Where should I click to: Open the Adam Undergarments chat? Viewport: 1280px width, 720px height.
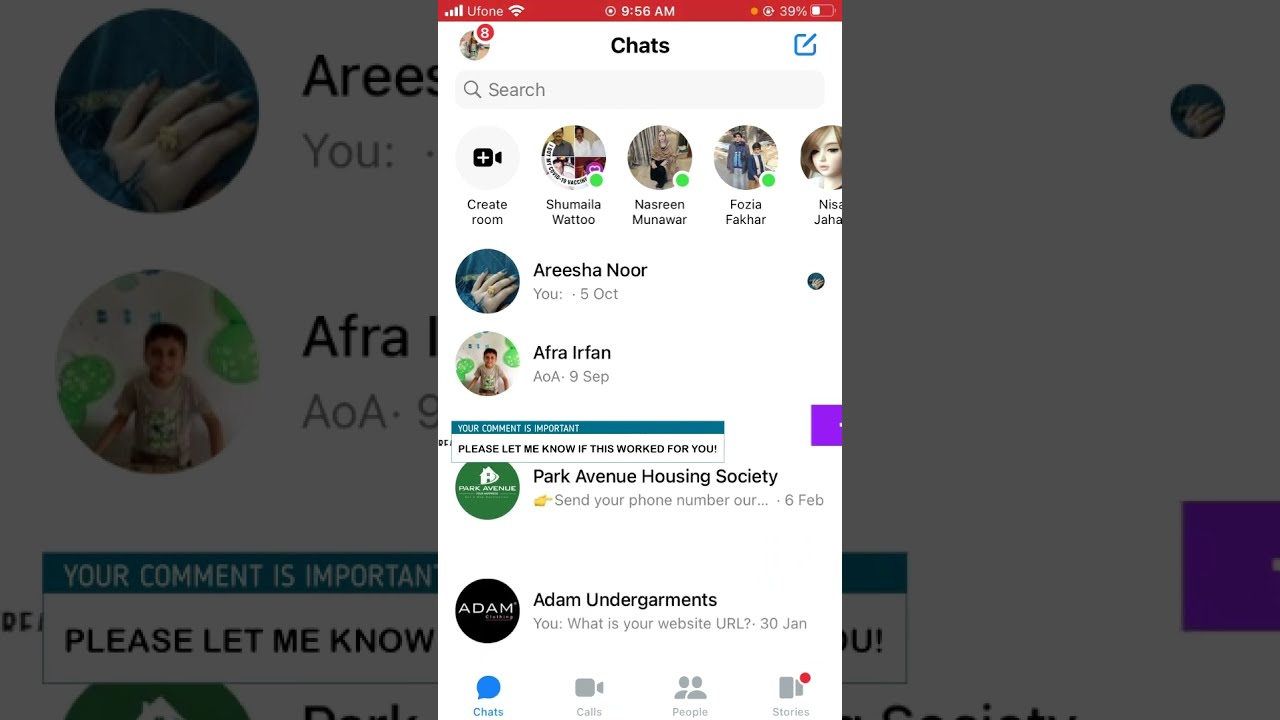click(640, 611)
